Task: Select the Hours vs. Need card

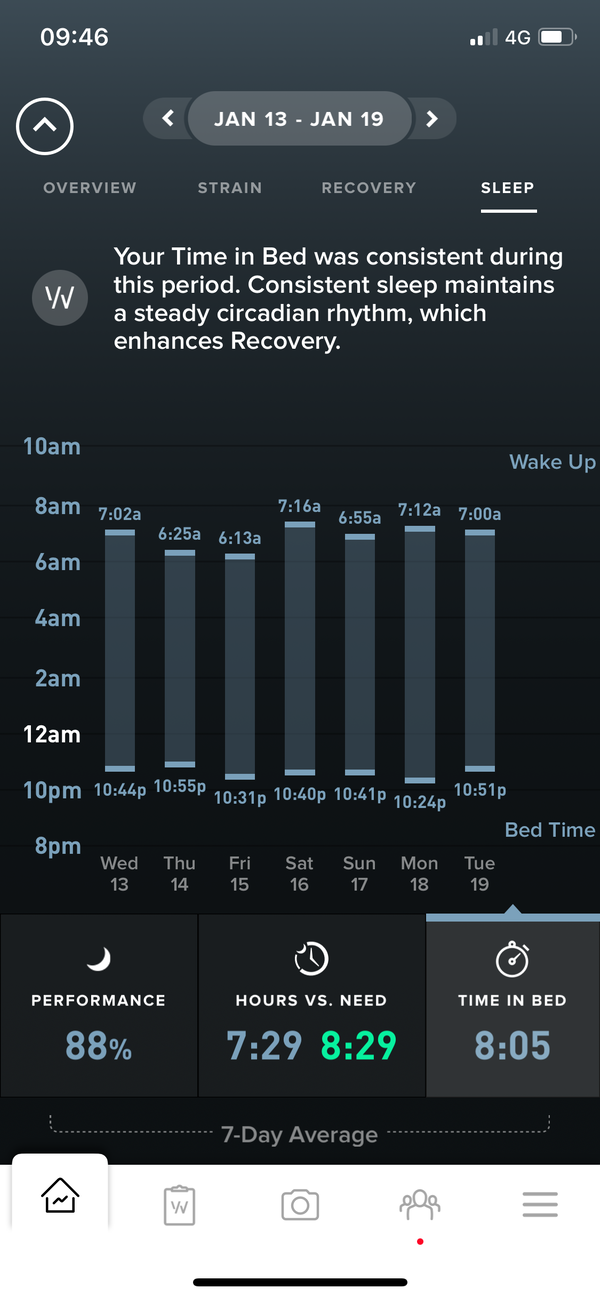Action: click(x=311, y=1005)
